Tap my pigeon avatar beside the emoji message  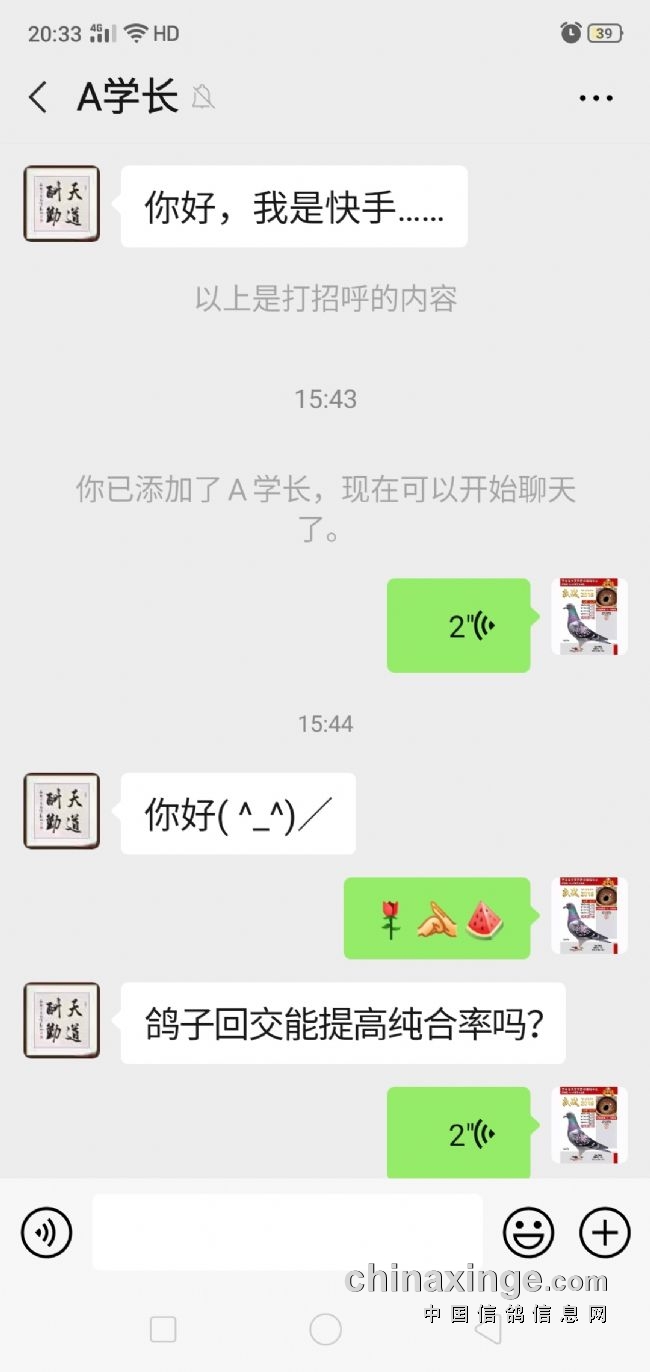point(589,916)
